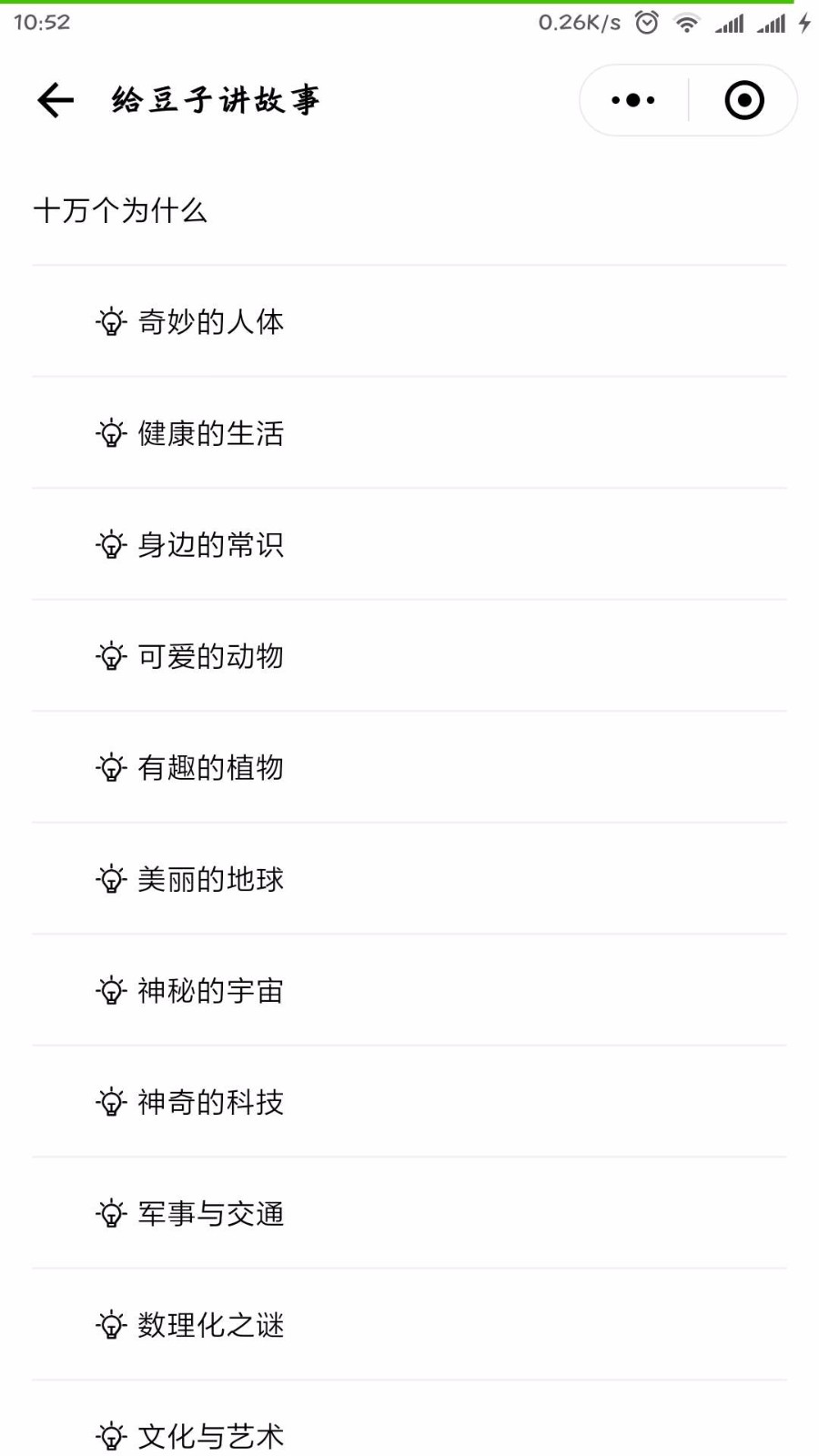Open the mini program three-dot menu
Viewport: 819px width, 1456px height.
[x=633, y=100]
